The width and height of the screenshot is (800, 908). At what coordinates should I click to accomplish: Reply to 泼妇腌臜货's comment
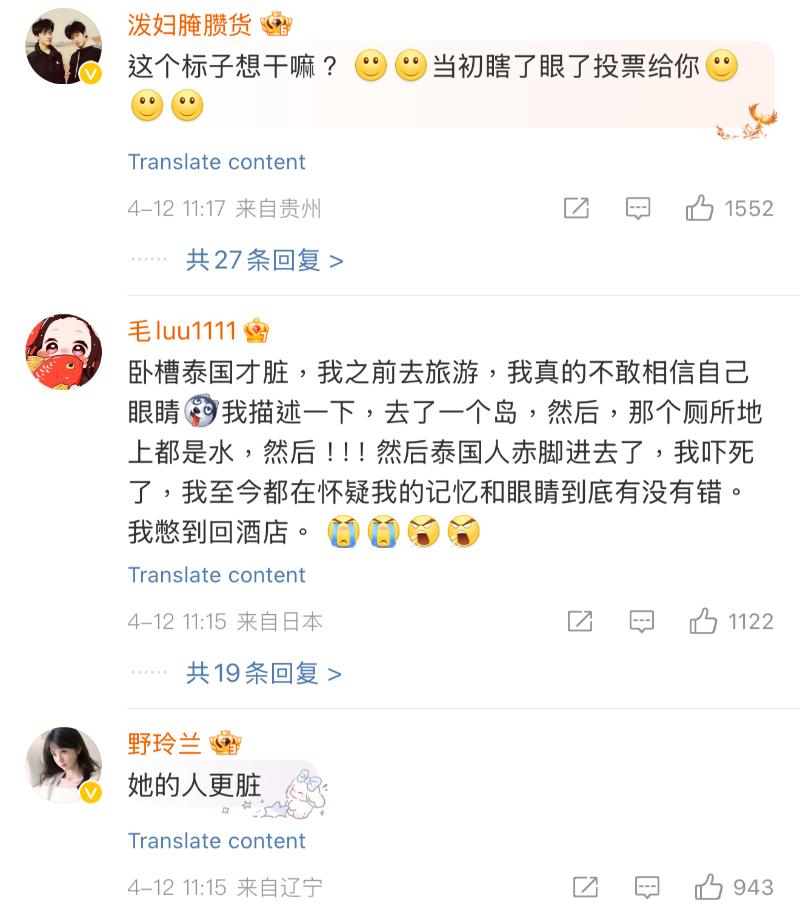click(638, 208)
